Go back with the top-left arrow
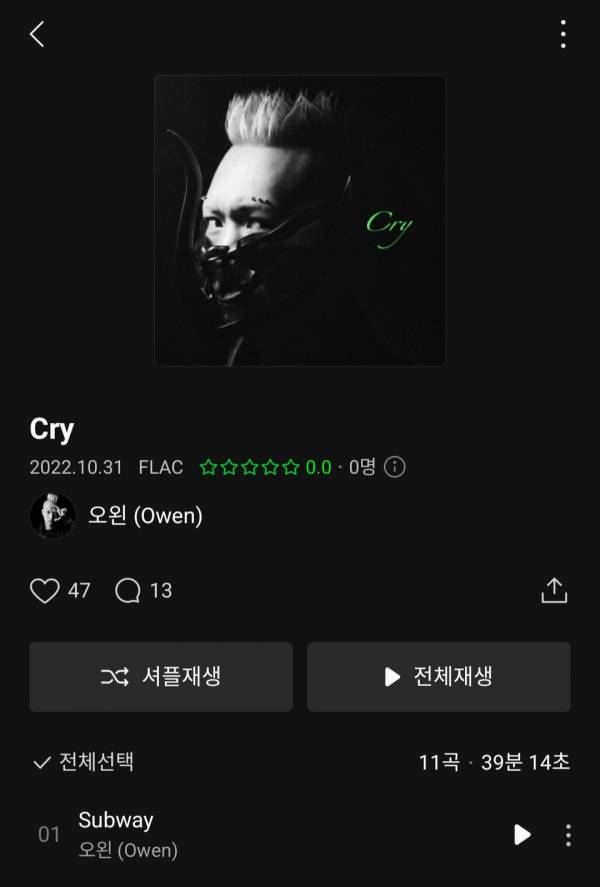 coord(37,34)
